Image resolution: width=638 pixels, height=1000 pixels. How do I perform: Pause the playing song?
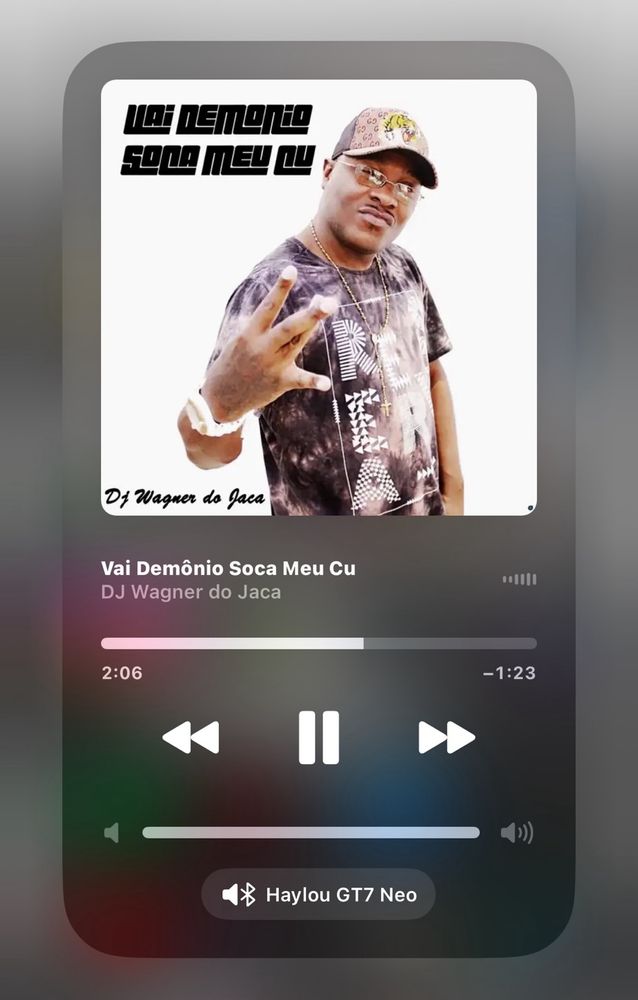319,737
